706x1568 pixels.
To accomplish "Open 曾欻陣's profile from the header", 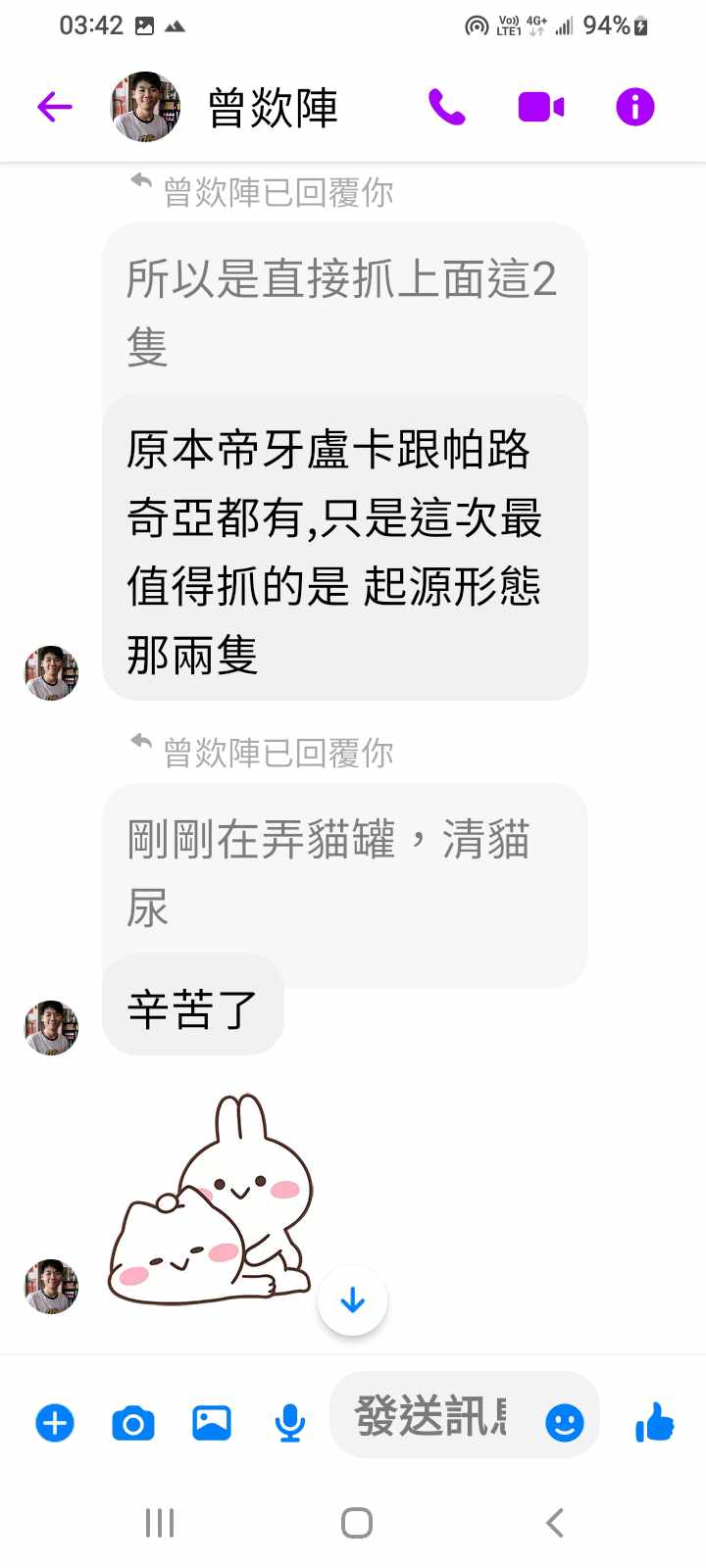I will pyautogui.click(x=273, y=107).
